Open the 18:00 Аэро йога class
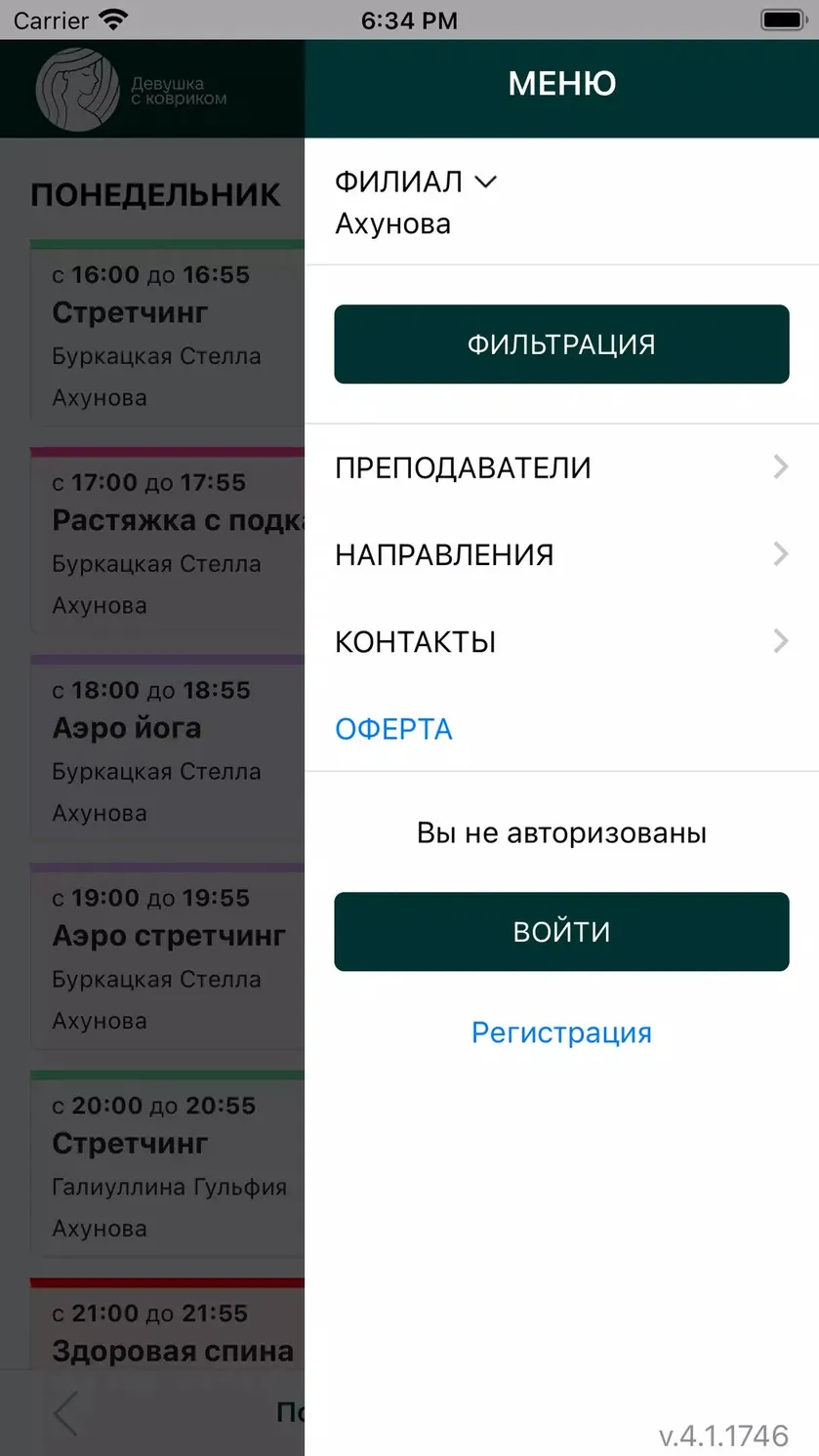This screenshot has height=1456, width=819. coord(168,748)
